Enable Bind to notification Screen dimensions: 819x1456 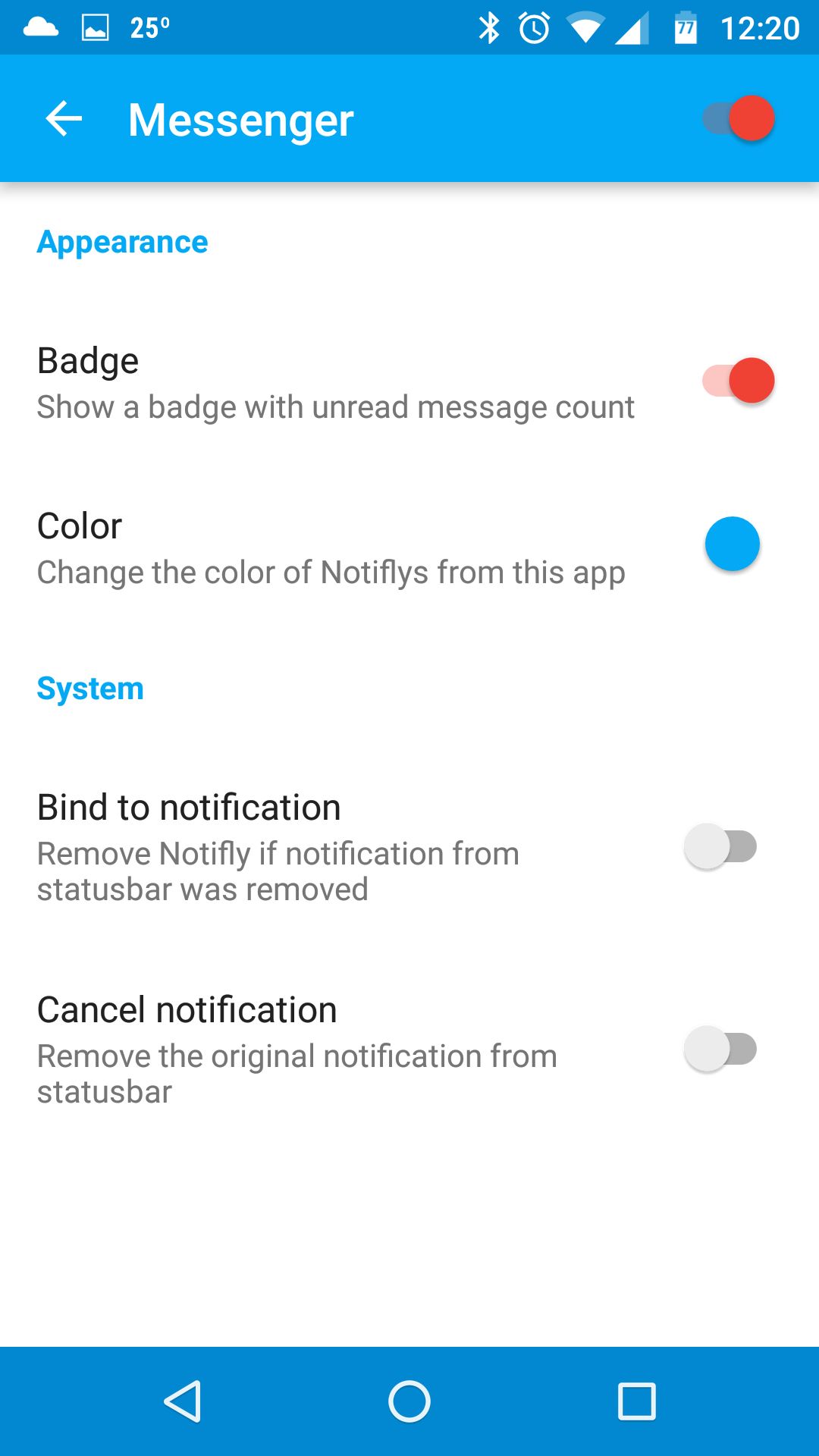(x=720, y=846)
